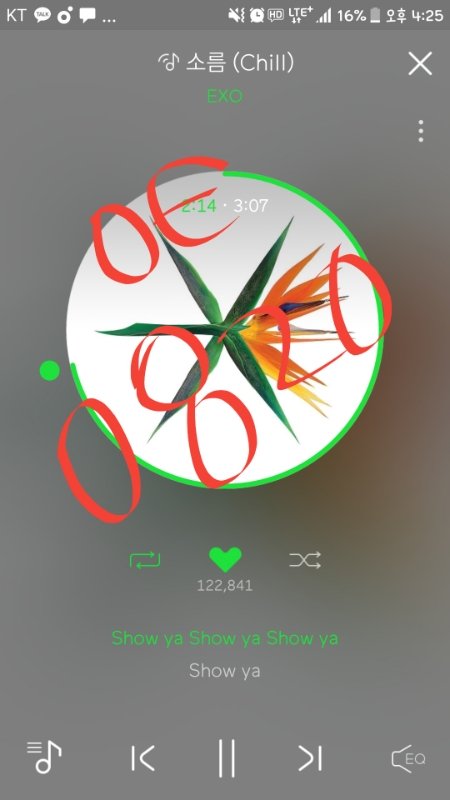
Task: Close the music player screen
Action: (x=420, y=64)
